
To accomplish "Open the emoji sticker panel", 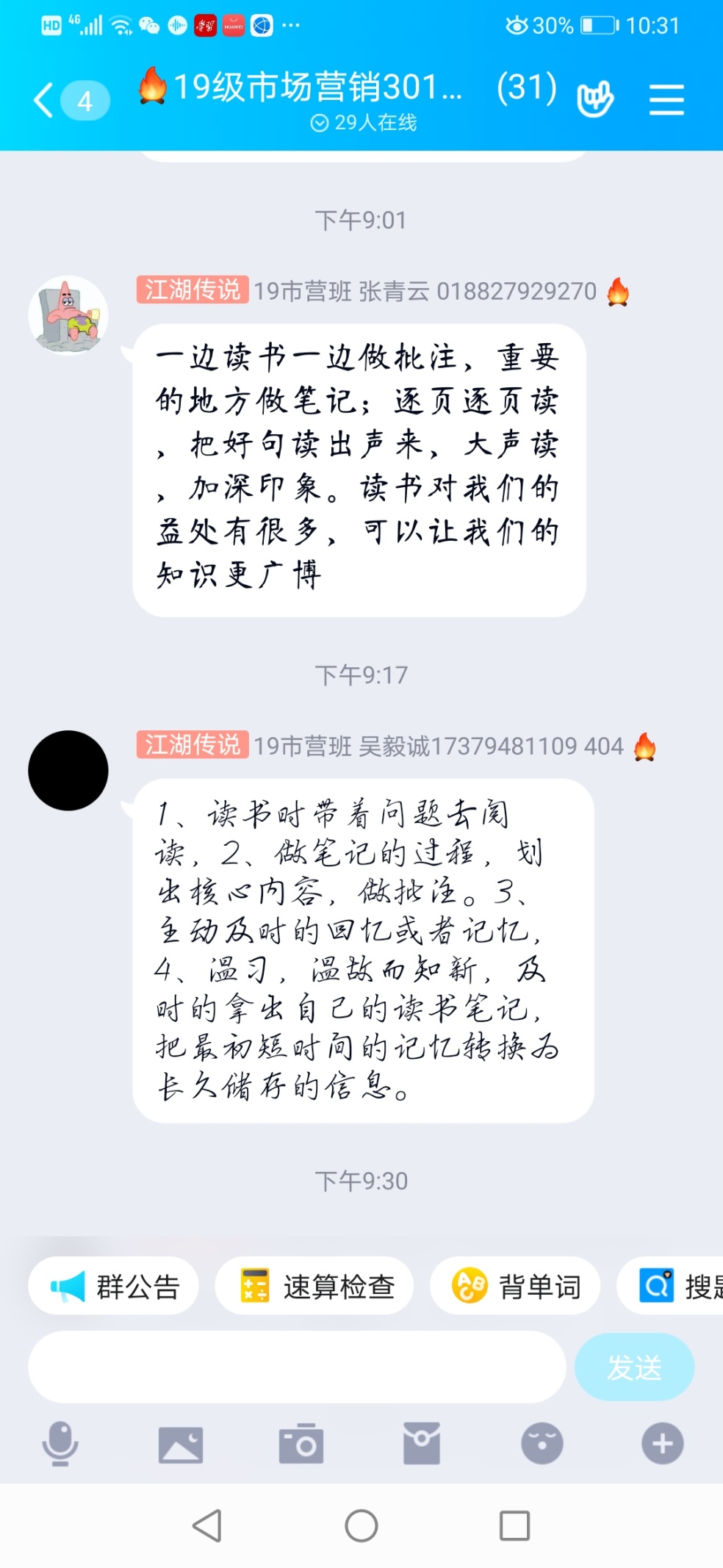I will pyautogui.click(x=542, y=1444).
